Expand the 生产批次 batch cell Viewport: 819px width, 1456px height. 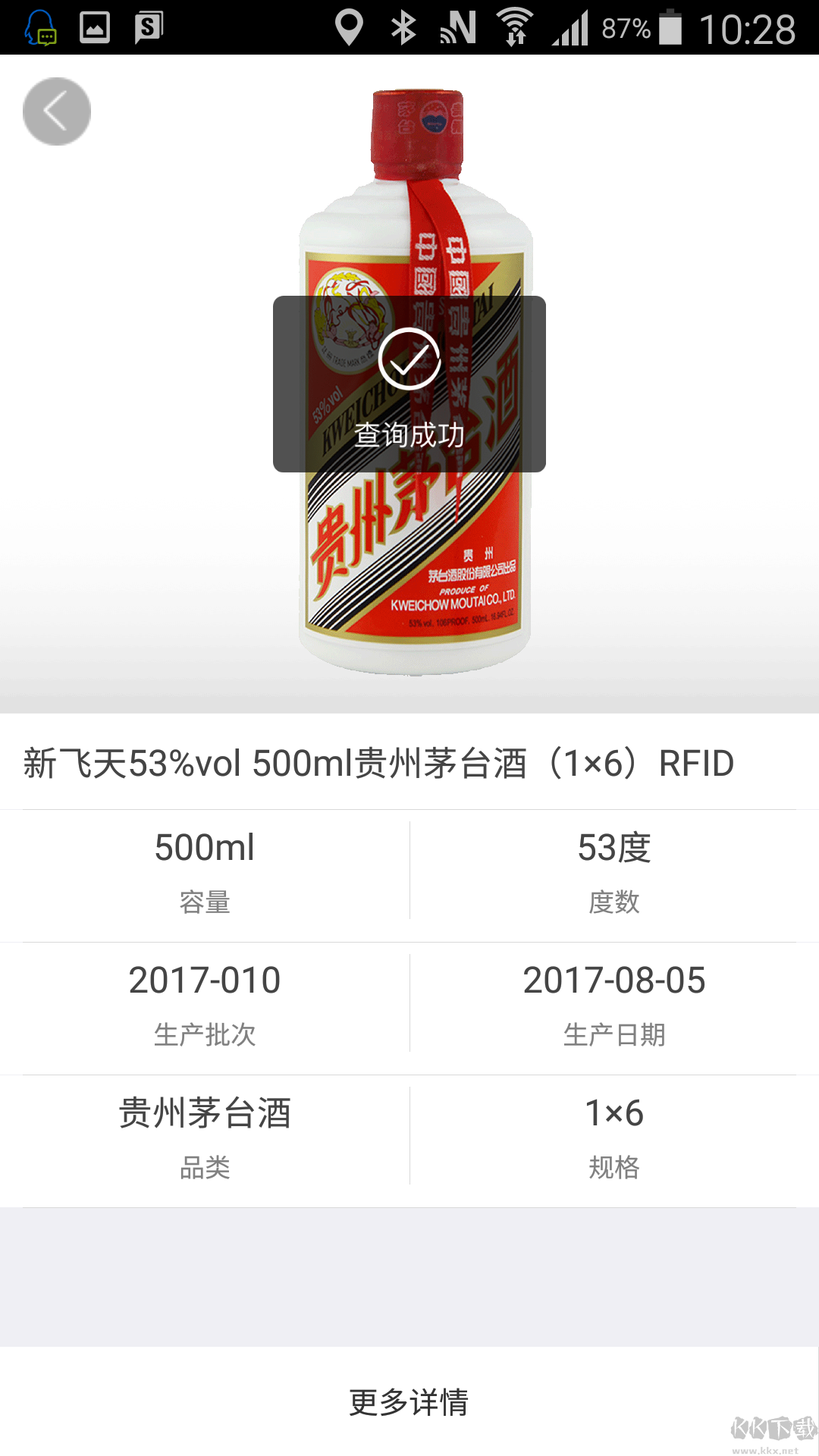tap(205, 1003)
